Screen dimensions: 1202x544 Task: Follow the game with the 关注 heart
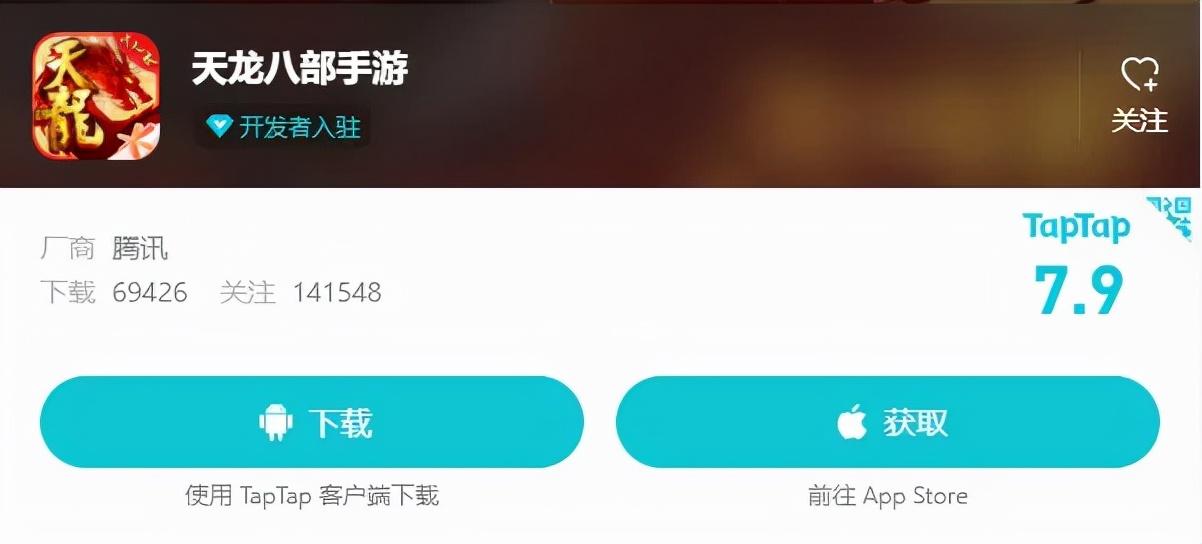1139,95
